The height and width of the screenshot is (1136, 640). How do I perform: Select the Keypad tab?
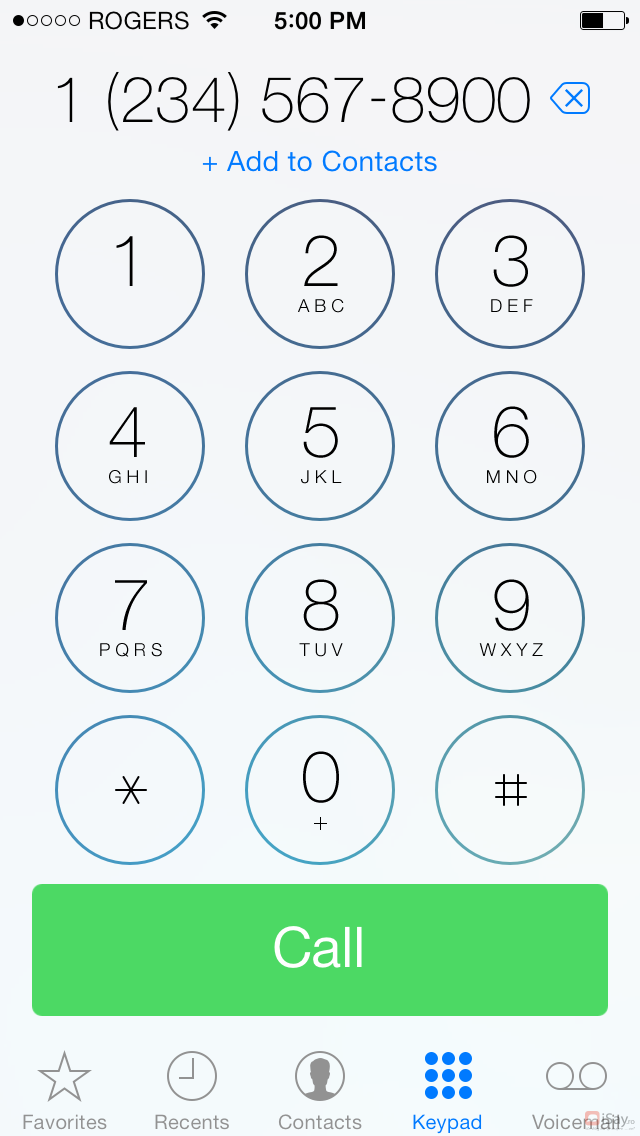(x=447, y=1091)
